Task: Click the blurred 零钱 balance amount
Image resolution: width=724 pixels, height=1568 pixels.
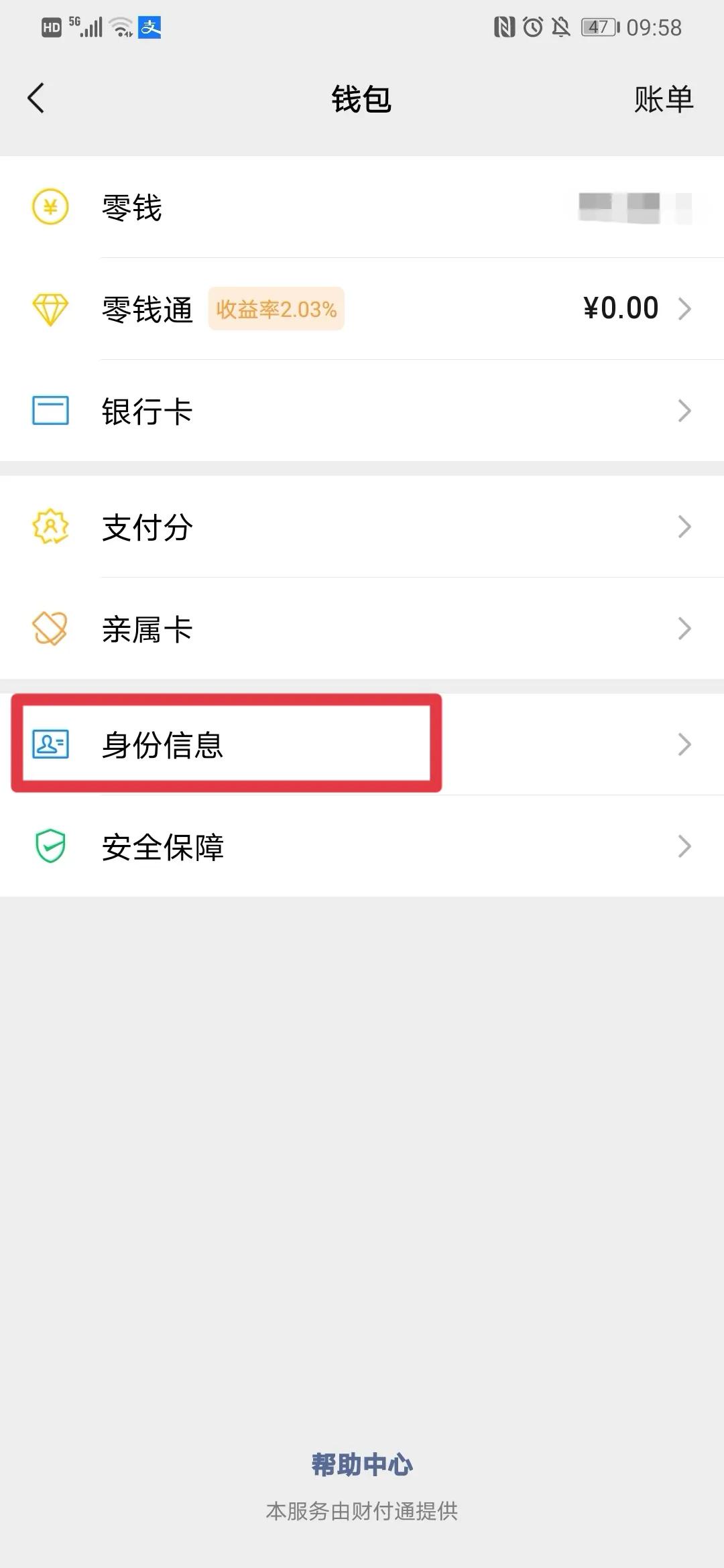Action: tap(623, 208)
